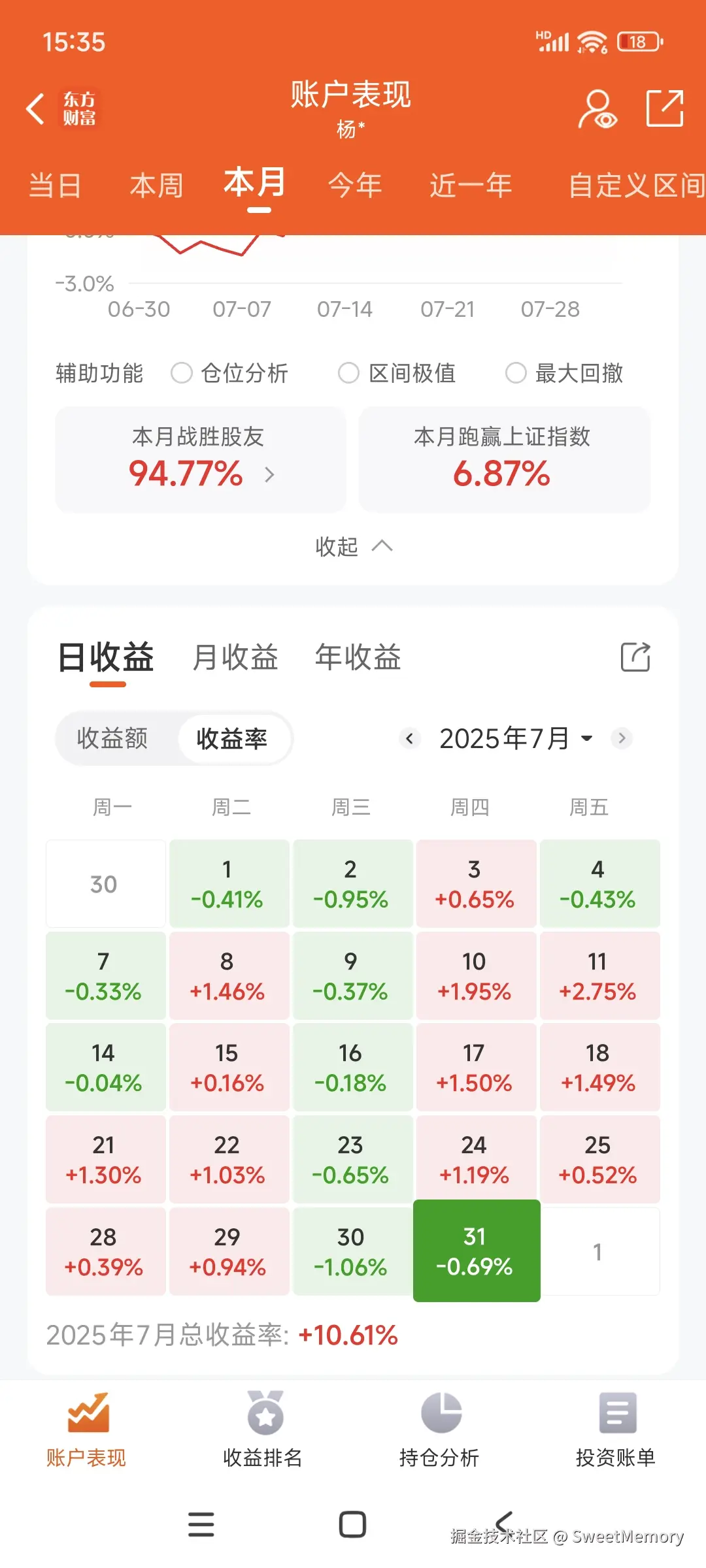Switch to the 月收益 tab
The height and width of the screenshot is (1568, 706).
click(x=234, y=657)
